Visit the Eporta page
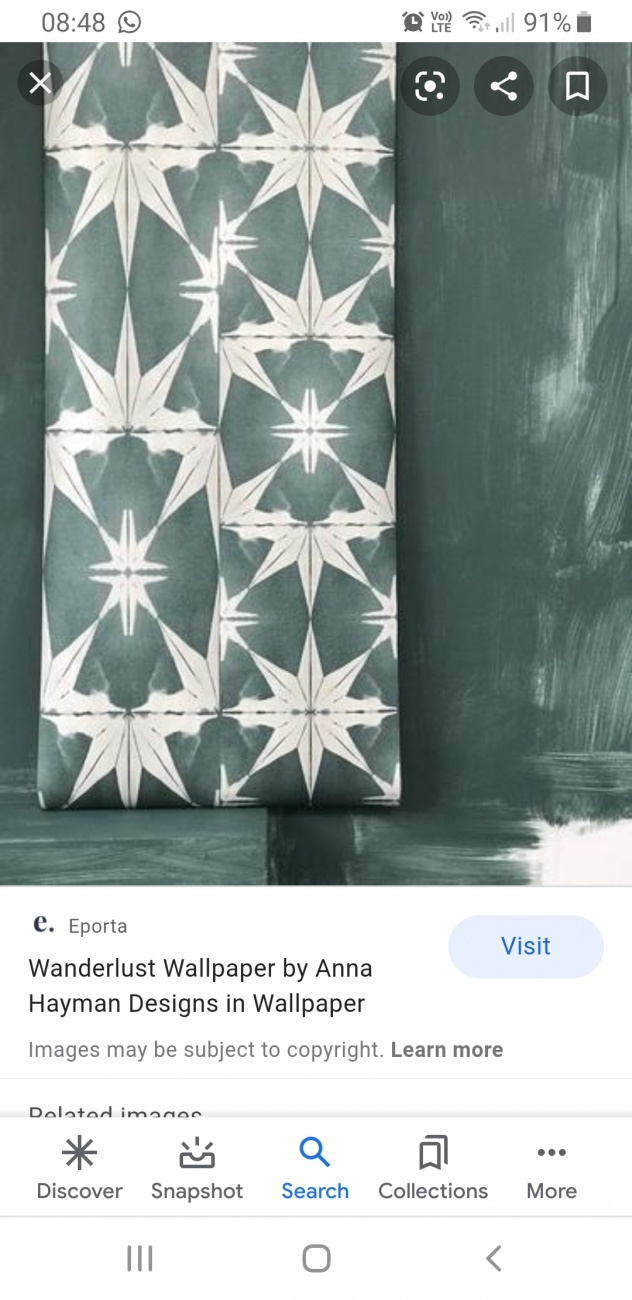 [x=525, y=946]
